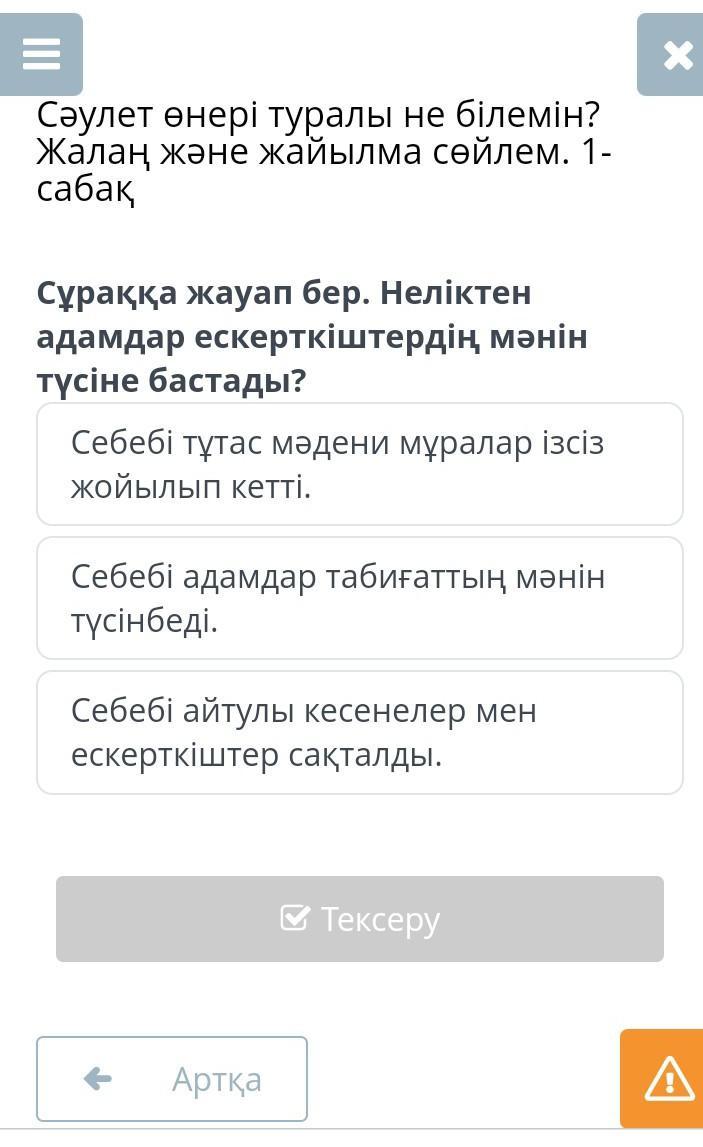
Task: Go back with the Артқа button
Action: [x=172, y=1078]
